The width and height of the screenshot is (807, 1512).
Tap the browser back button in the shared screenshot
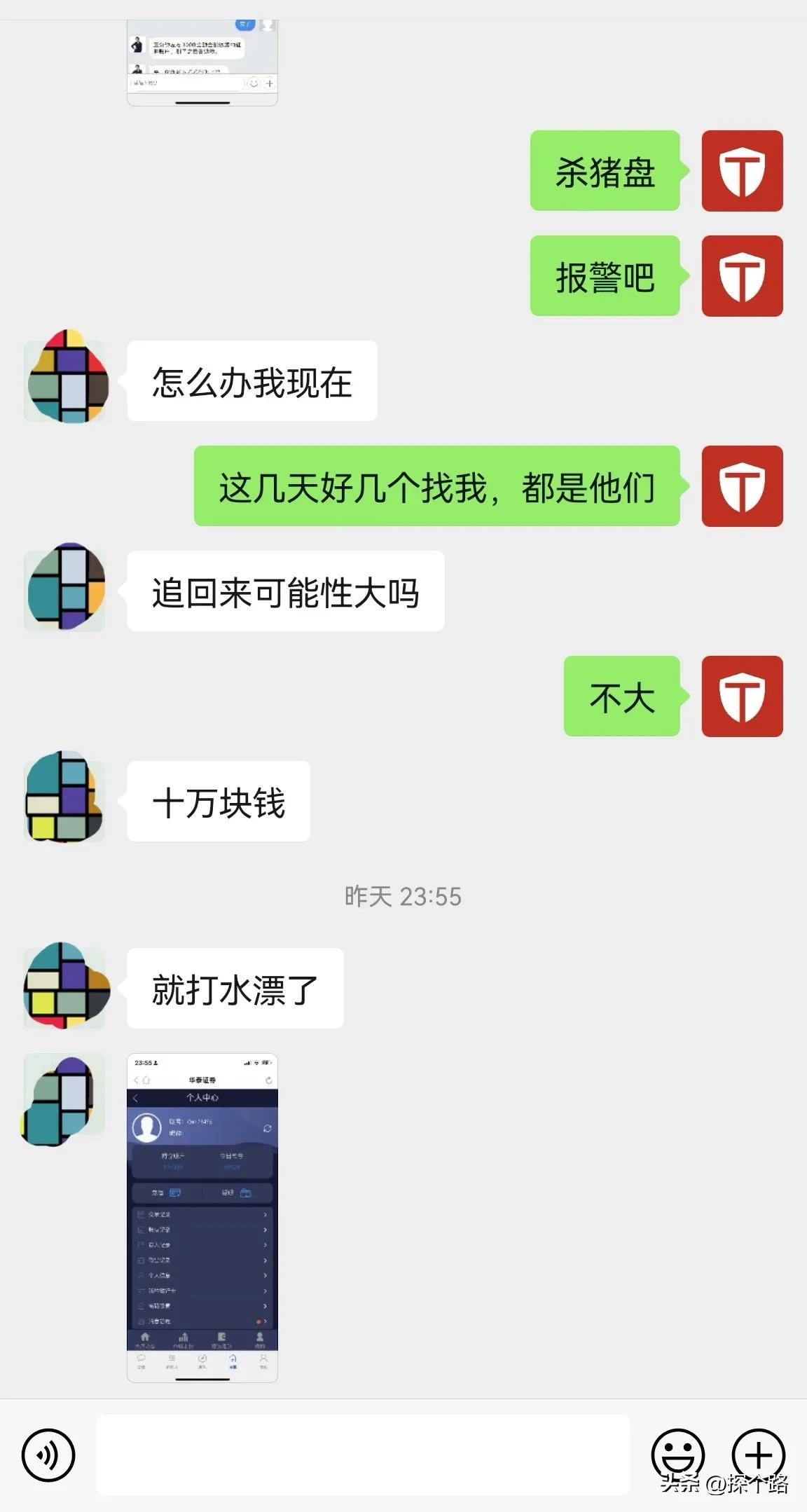[134, 1080]
